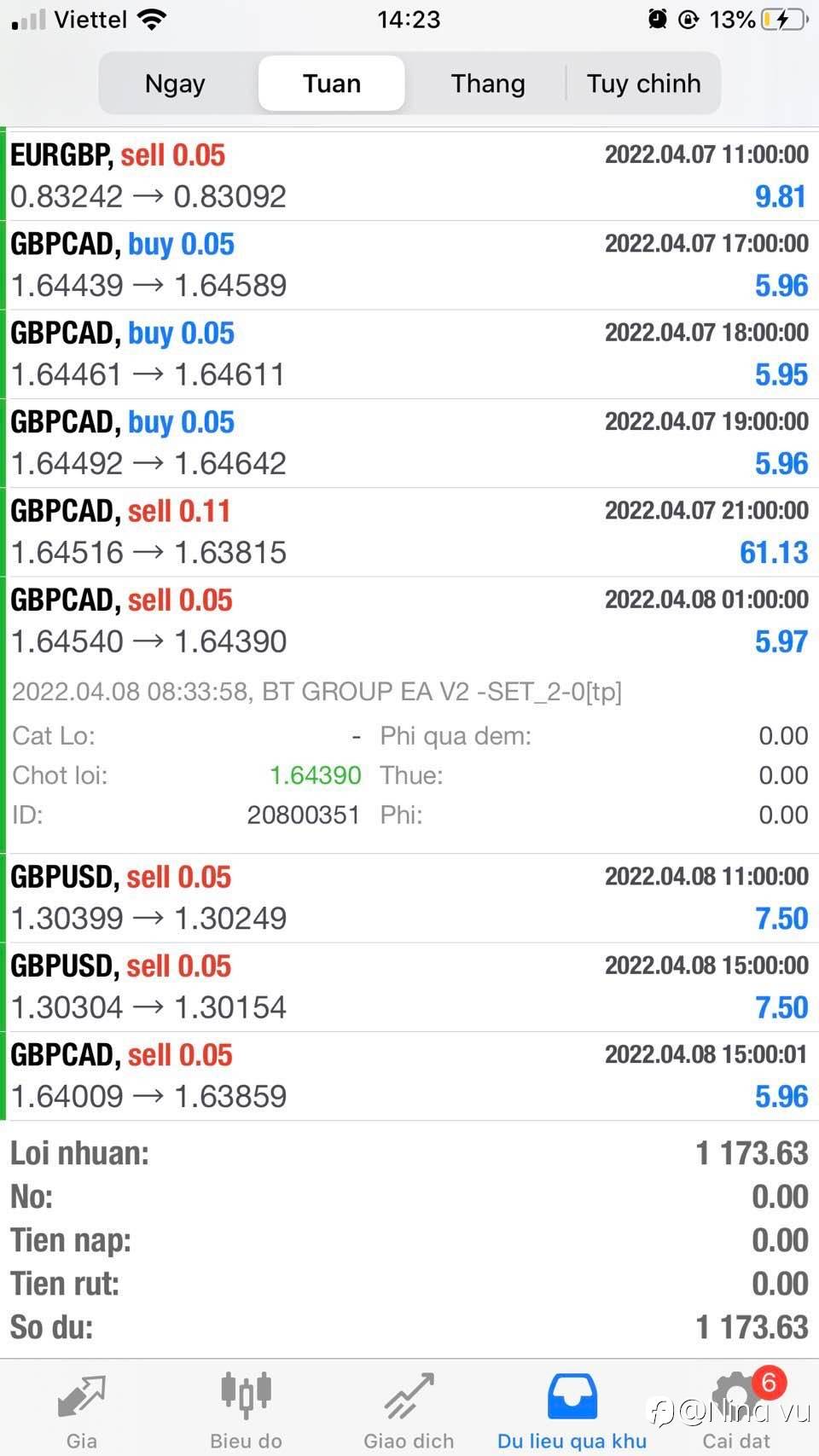Viewport: 819px width, 1456px height.
Task: Go to the Gia quotes tab
Action: [x=82, y=1409]
